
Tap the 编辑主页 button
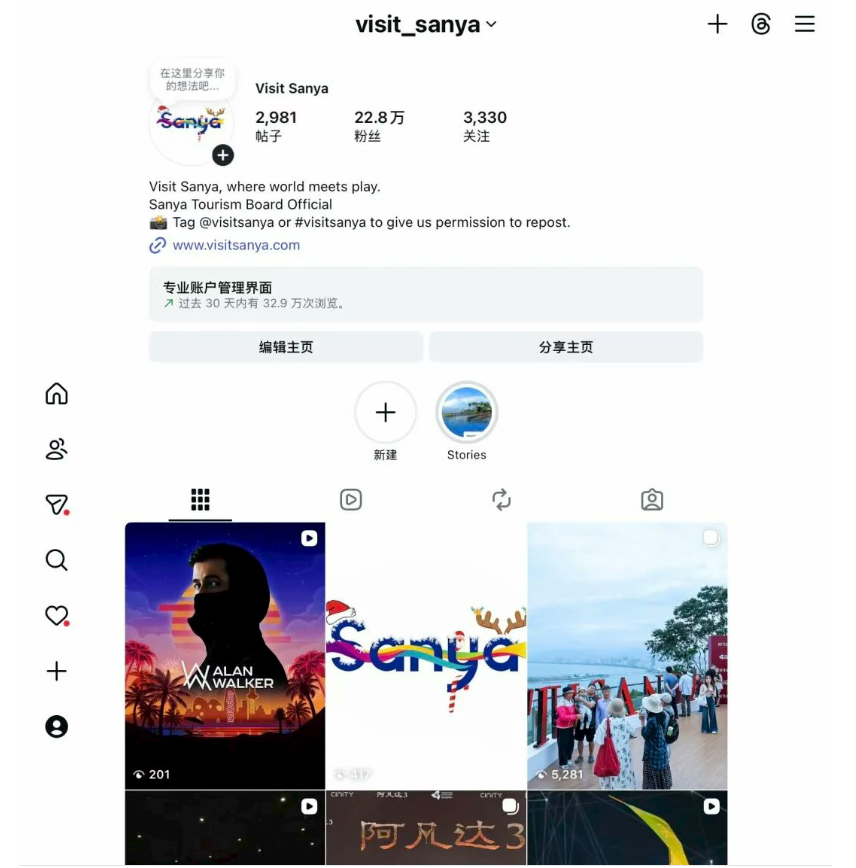point(286,347)
